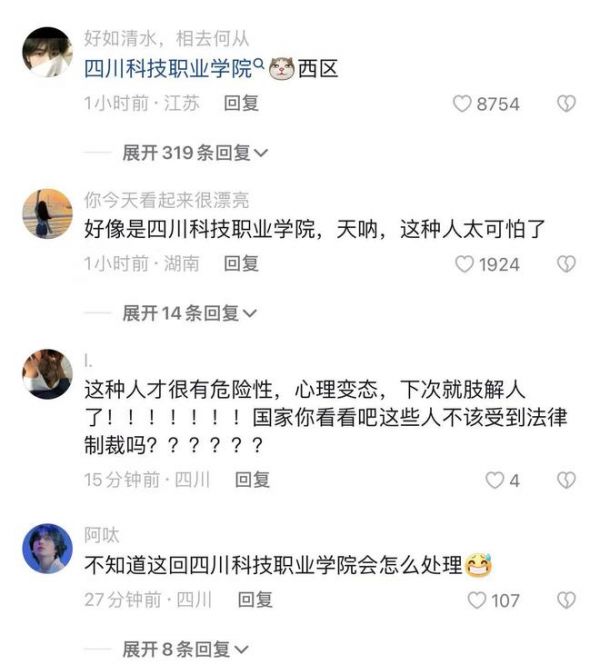
Task: Like 阿呔's comment
Action: point(477,600)
